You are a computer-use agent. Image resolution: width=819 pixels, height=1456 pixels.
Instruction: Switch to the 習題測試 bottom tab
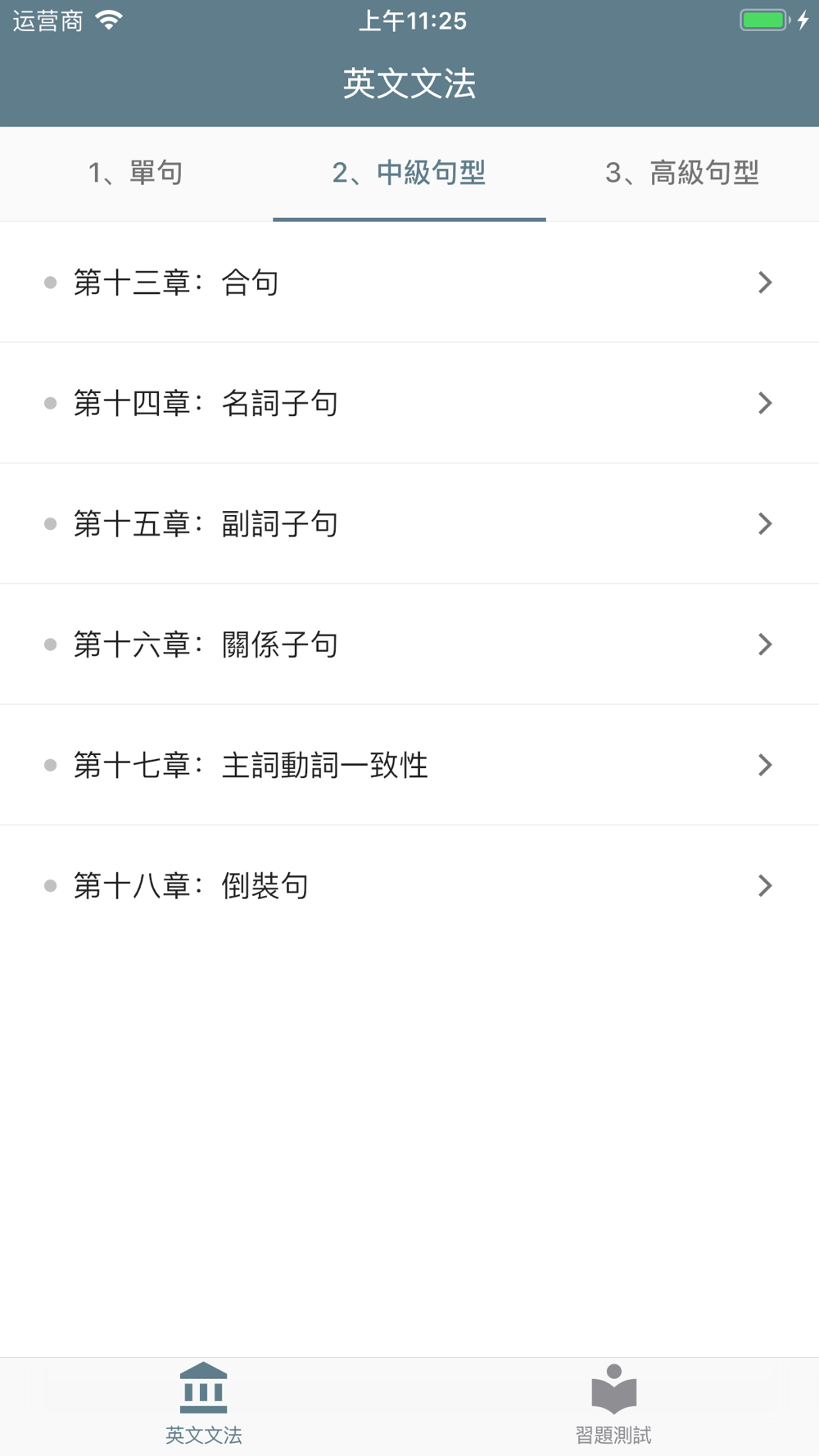pos(613,1406)
